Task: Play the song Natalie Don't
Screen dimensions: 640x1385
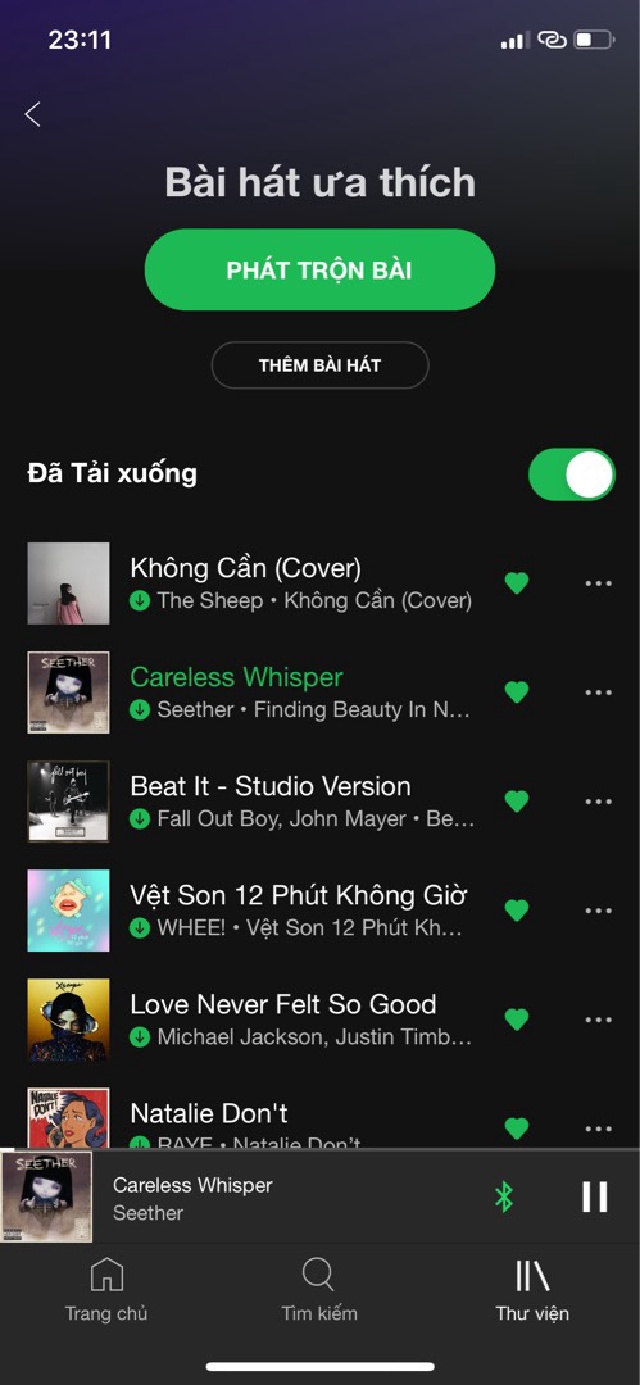Action: [x=300, y=1120]
